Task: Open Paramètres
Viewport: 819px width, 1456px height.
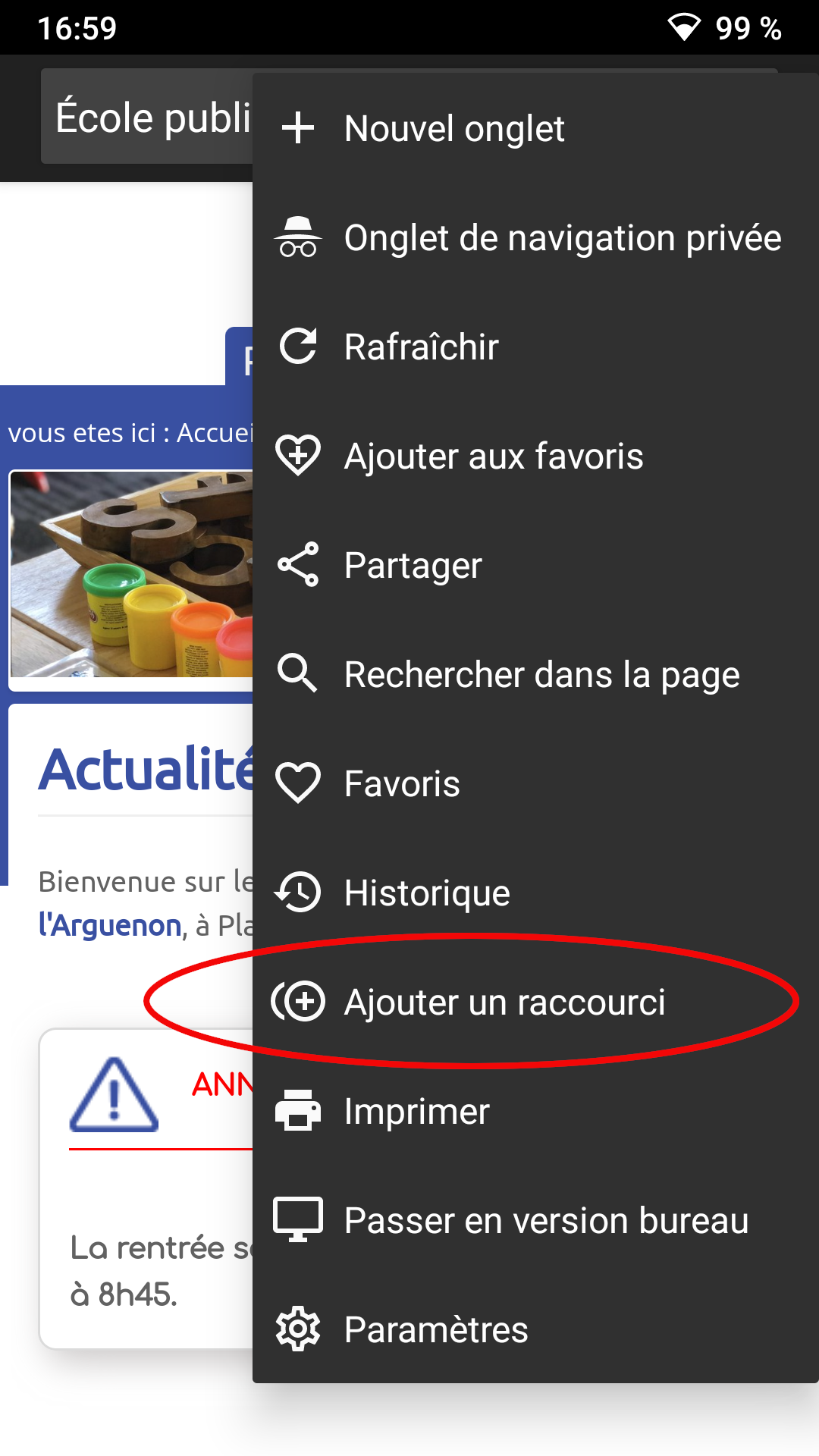Action: (436, 1329)
